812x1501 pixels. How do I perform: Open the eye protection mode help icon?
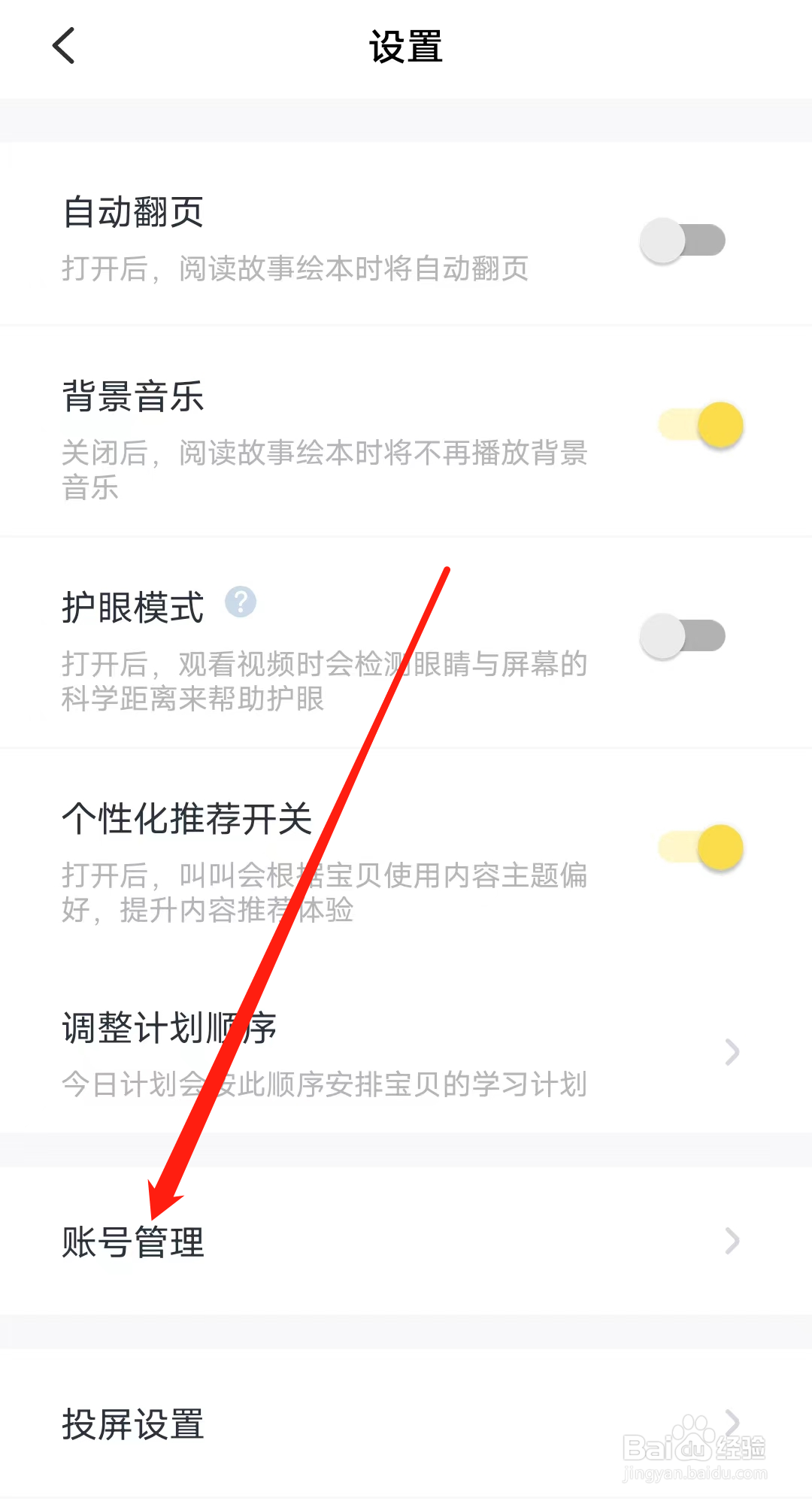click(x=241, y=602)
